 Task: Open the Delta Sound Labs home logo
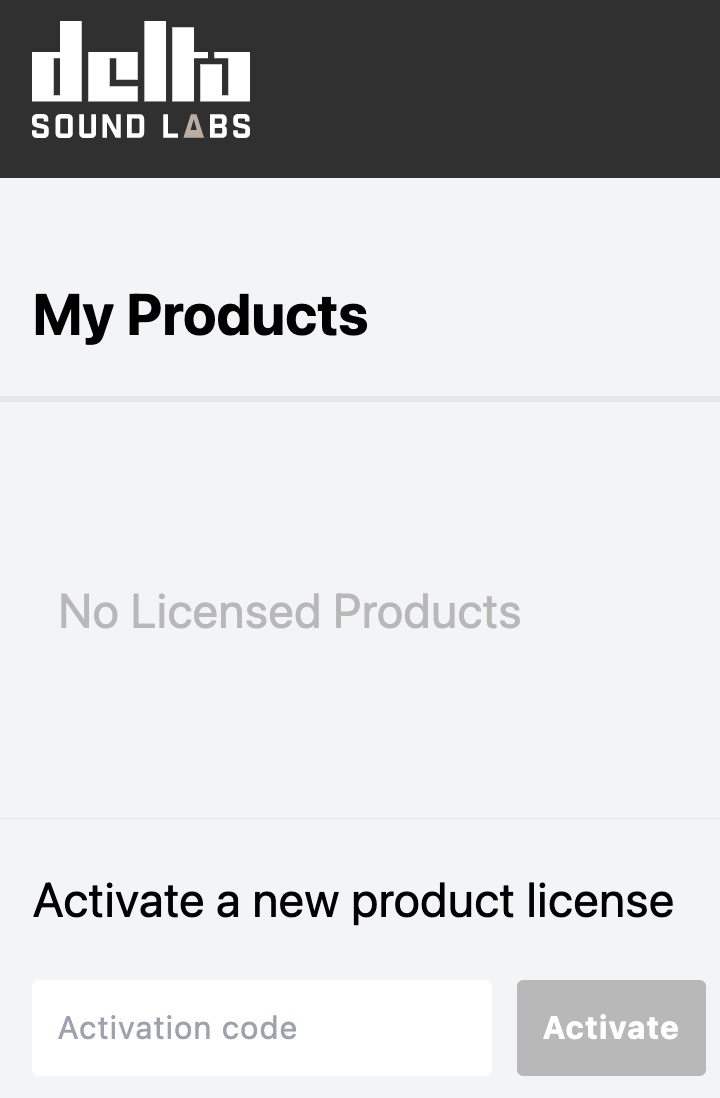(x=141, y=80)
